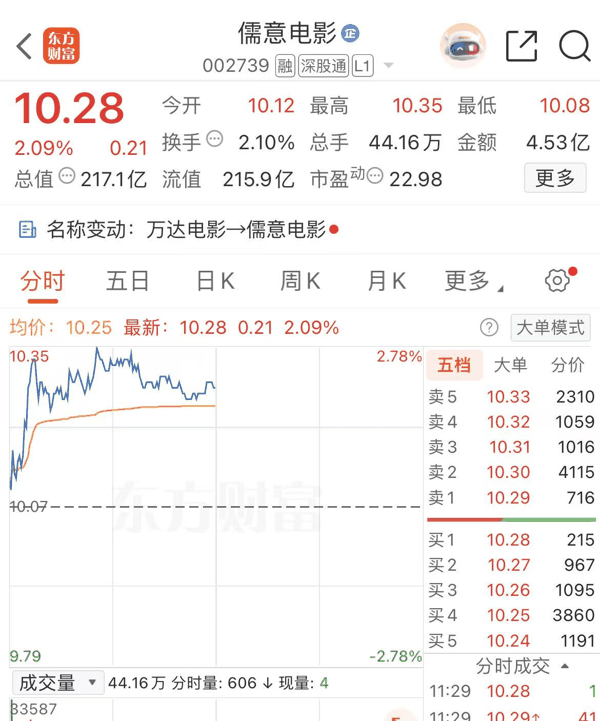Share this stock page

[x=521, y=46]
